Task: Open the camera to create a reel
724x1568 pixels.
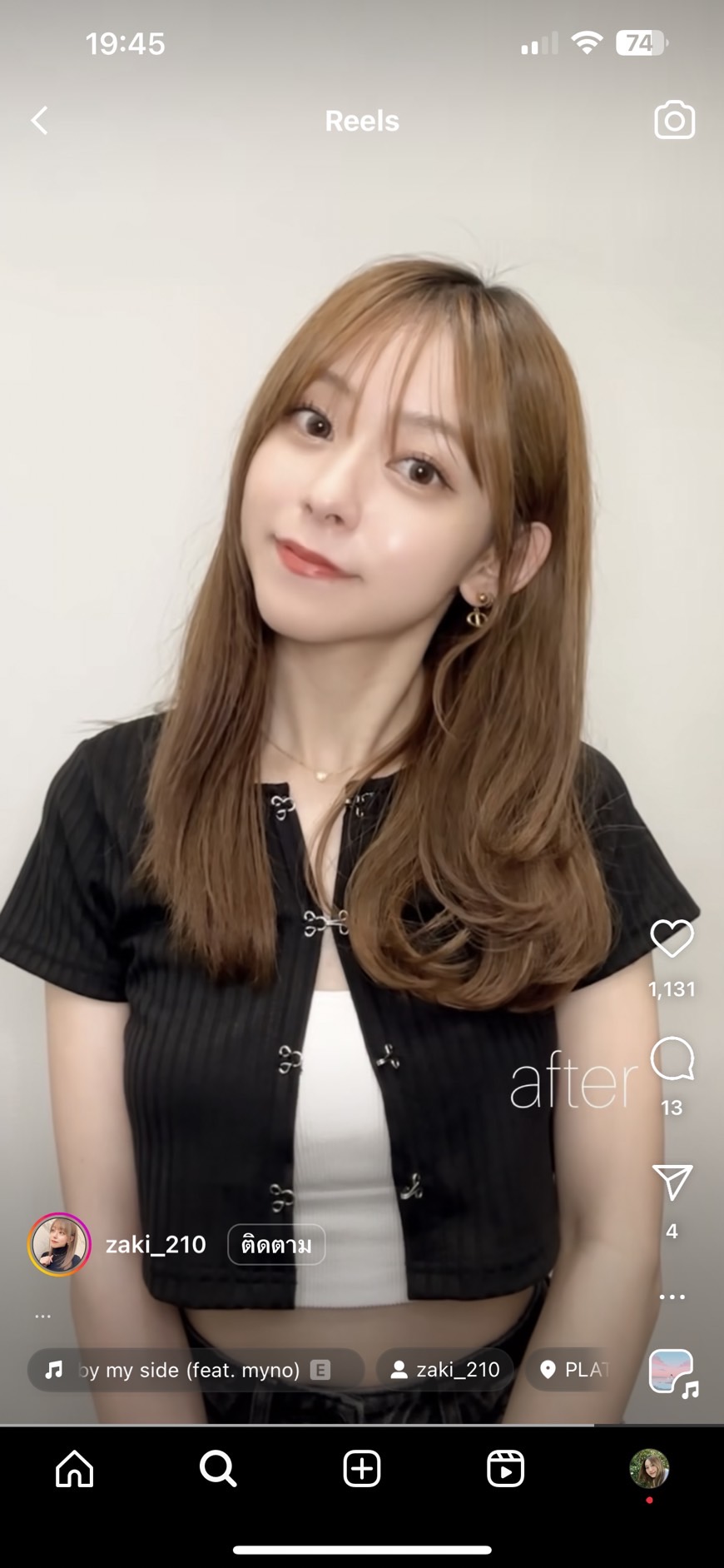Action: click(674, 121)
